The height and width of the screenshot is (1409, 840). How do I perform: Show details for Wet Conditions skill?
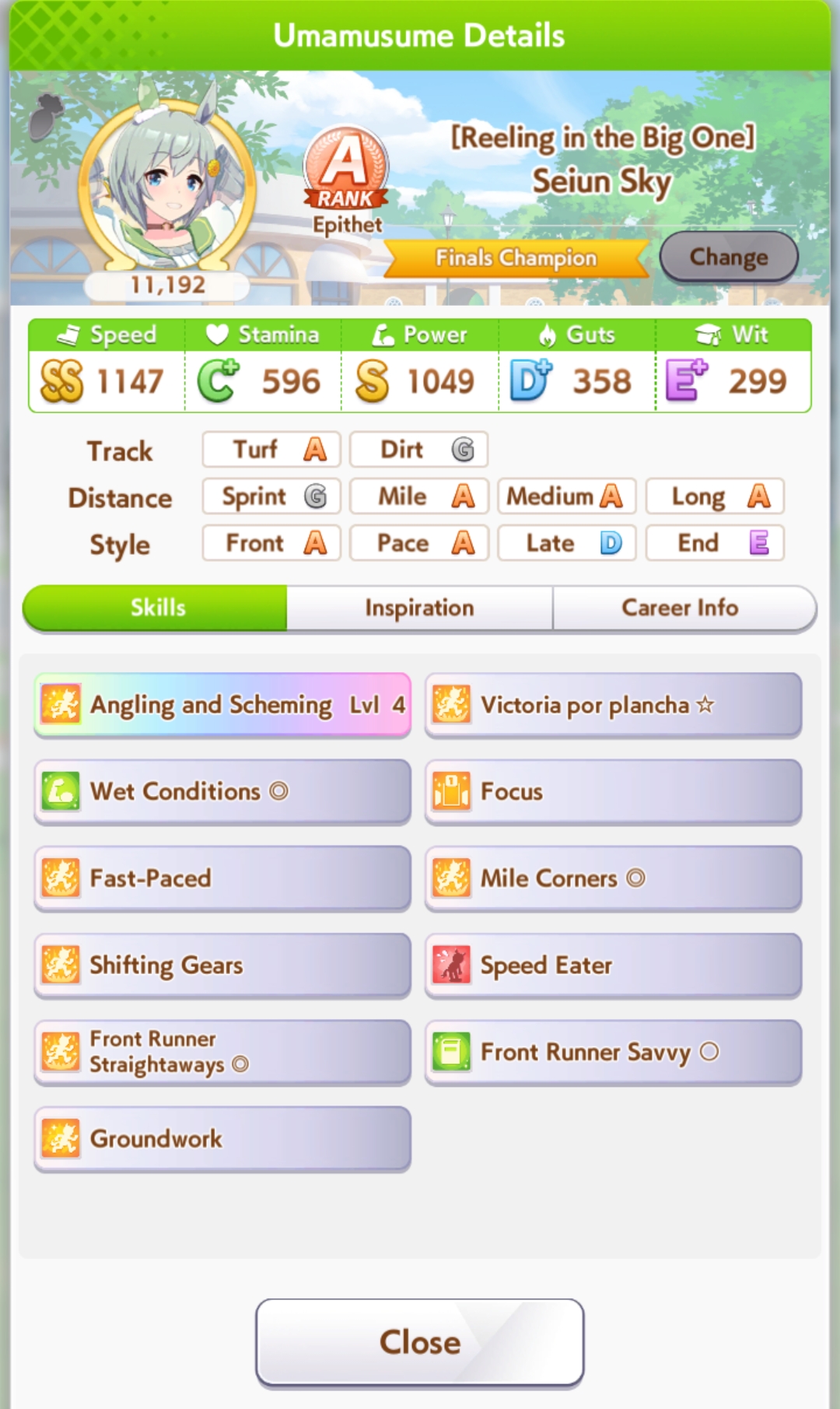coord(222,791)
